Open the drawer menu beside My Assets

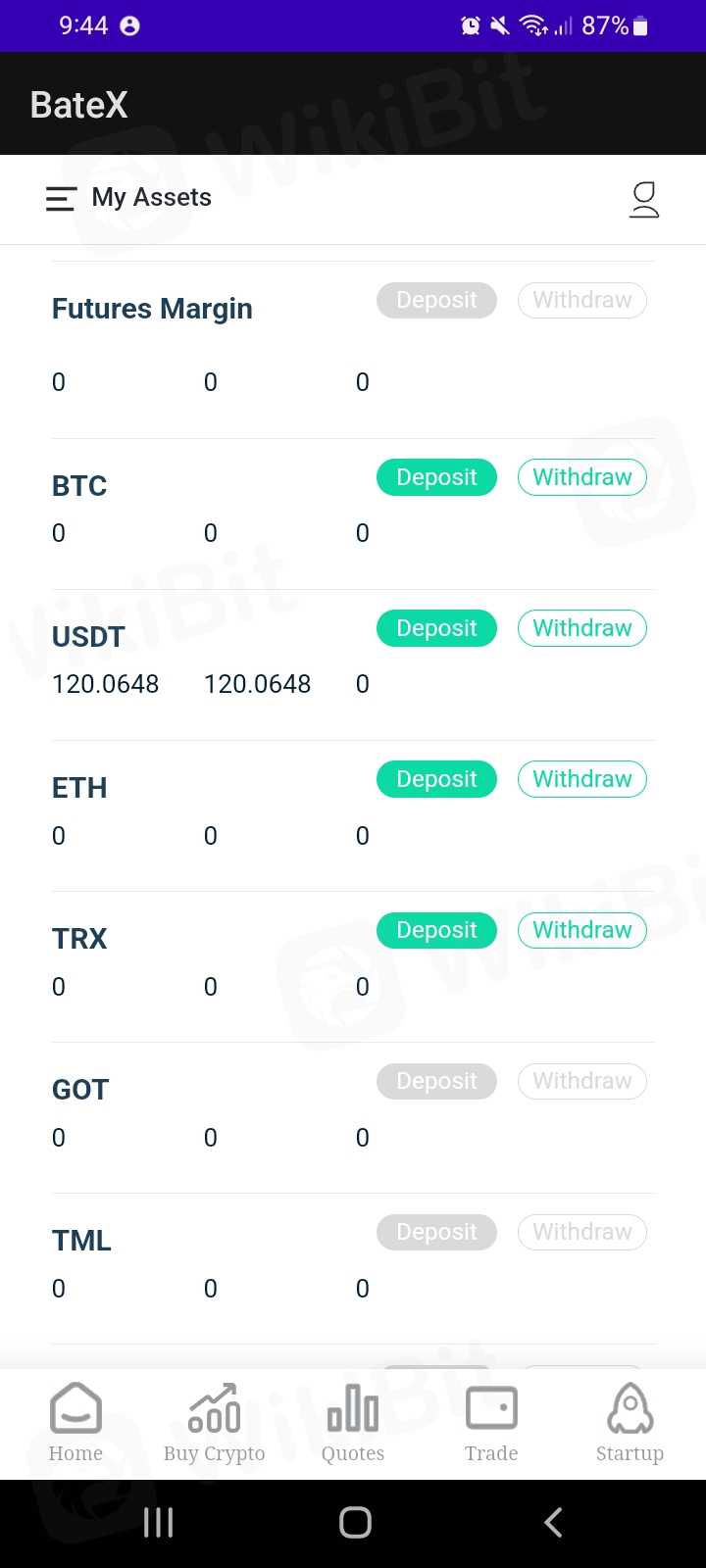click(61, 199)
